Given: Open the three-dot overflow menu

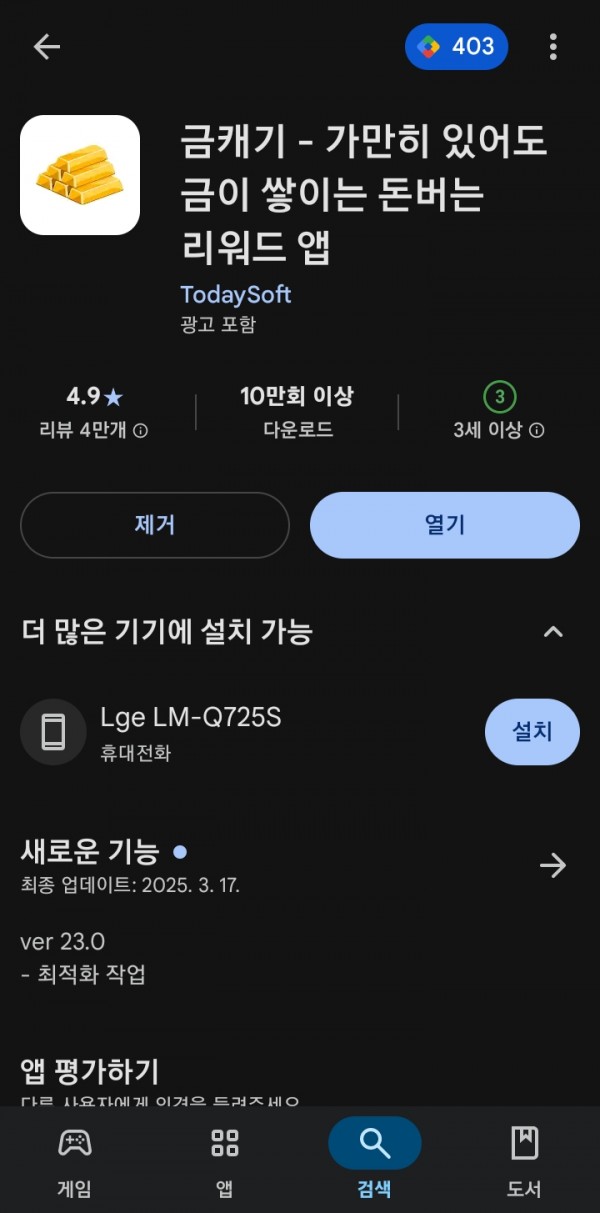Looking at the screenshot, I should pyautogui.click(x=553, y=47).
